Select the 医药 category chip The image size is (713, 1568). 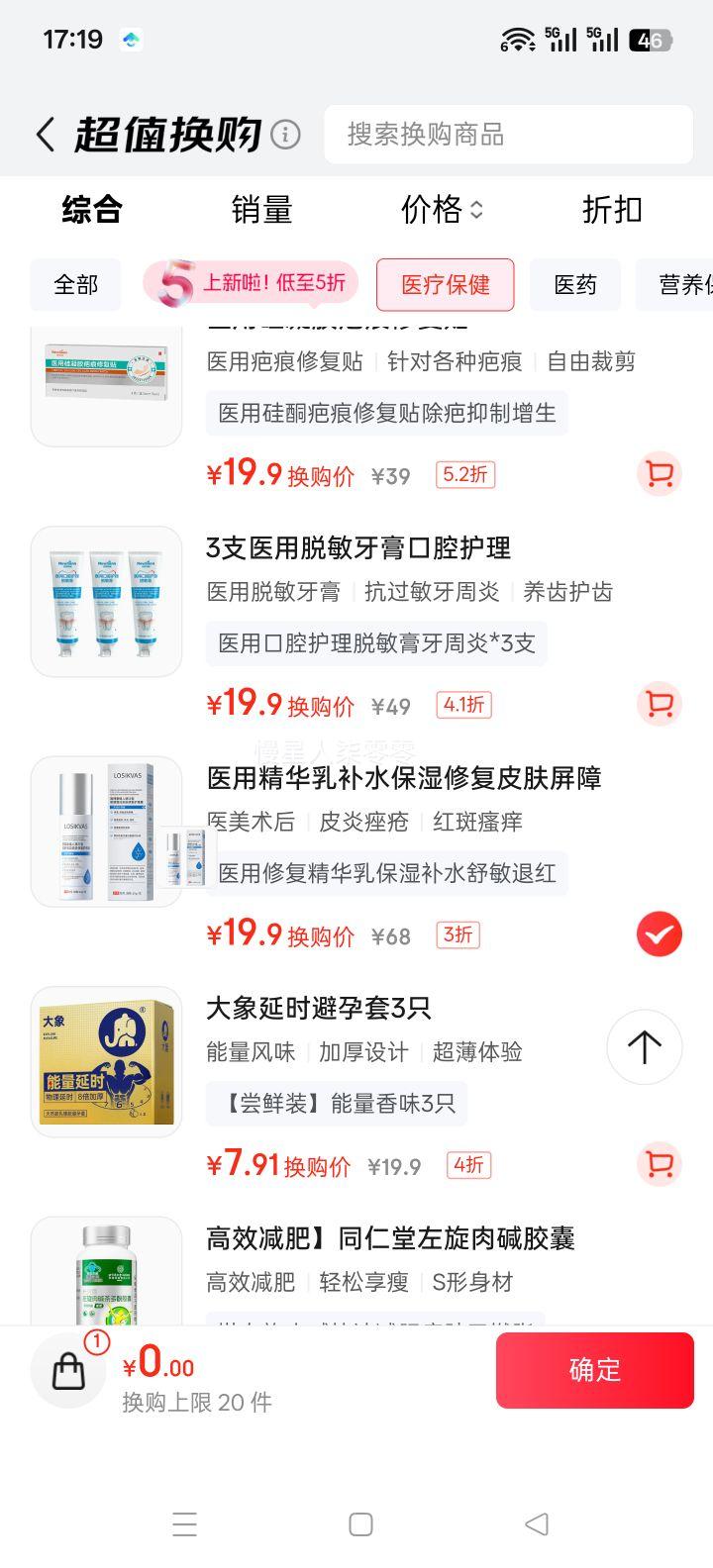tap(575, 285)
